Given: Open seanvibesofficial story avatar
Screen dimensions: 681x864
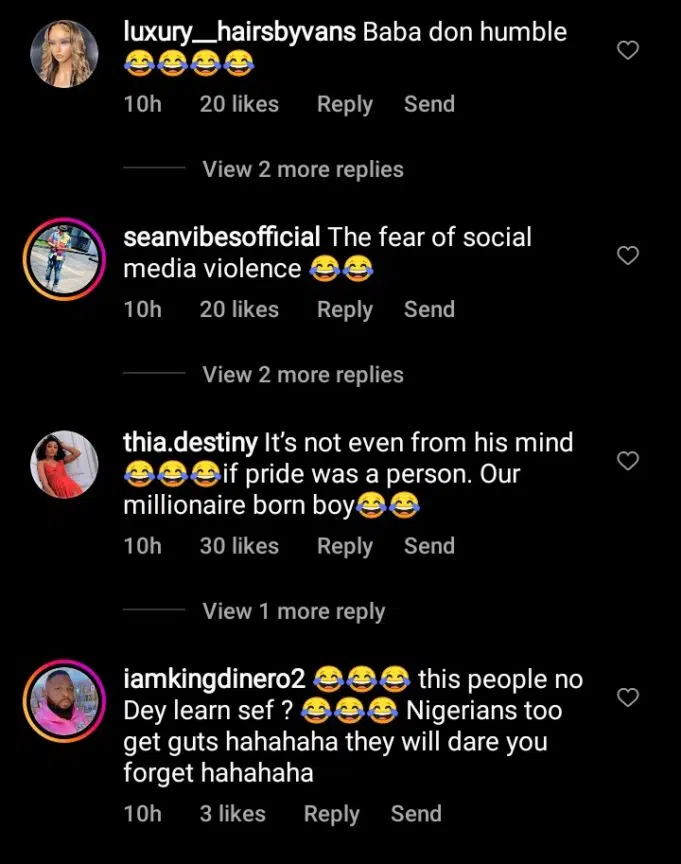Looking at the screenshot, I should (64, 260).
